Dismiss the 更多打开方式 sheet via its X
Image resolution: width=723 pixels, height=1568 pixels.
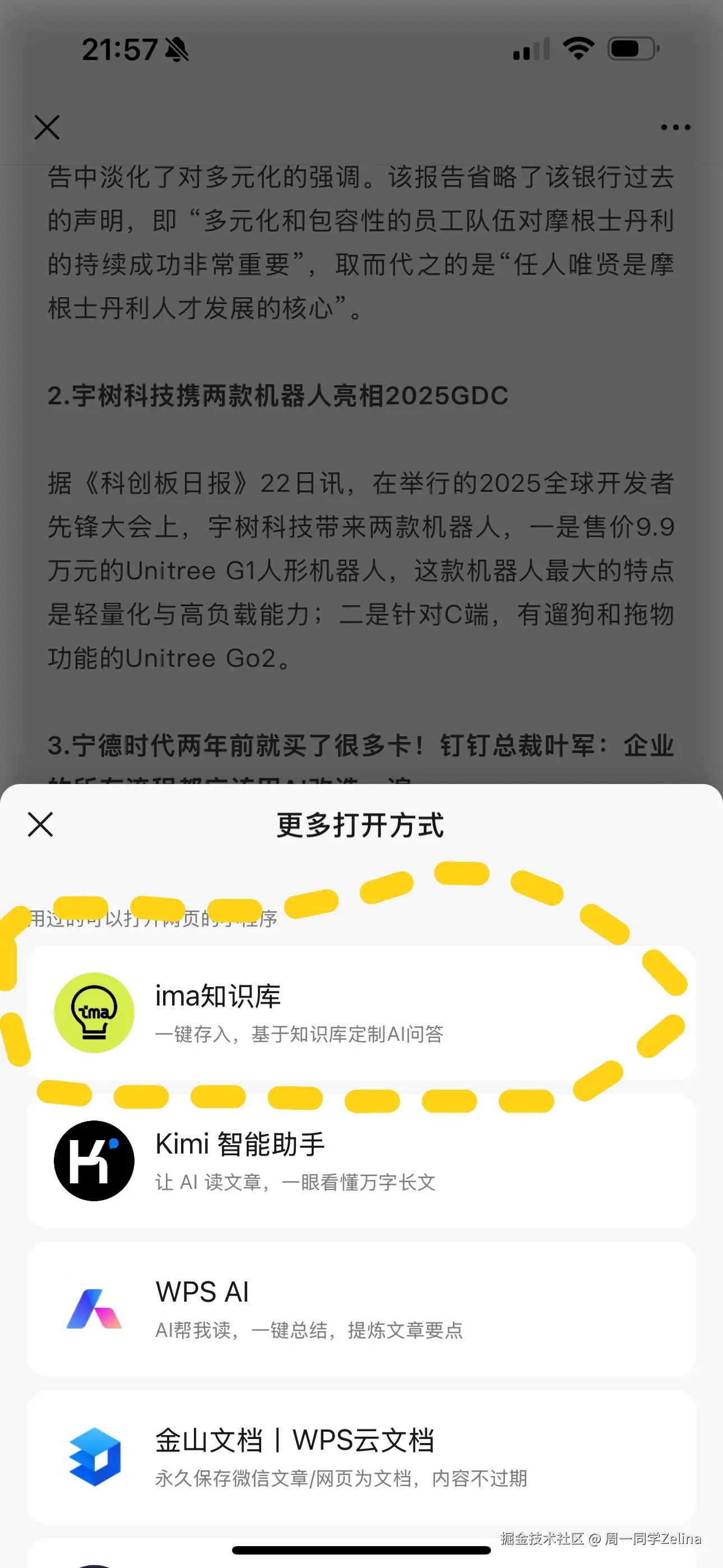40,825
